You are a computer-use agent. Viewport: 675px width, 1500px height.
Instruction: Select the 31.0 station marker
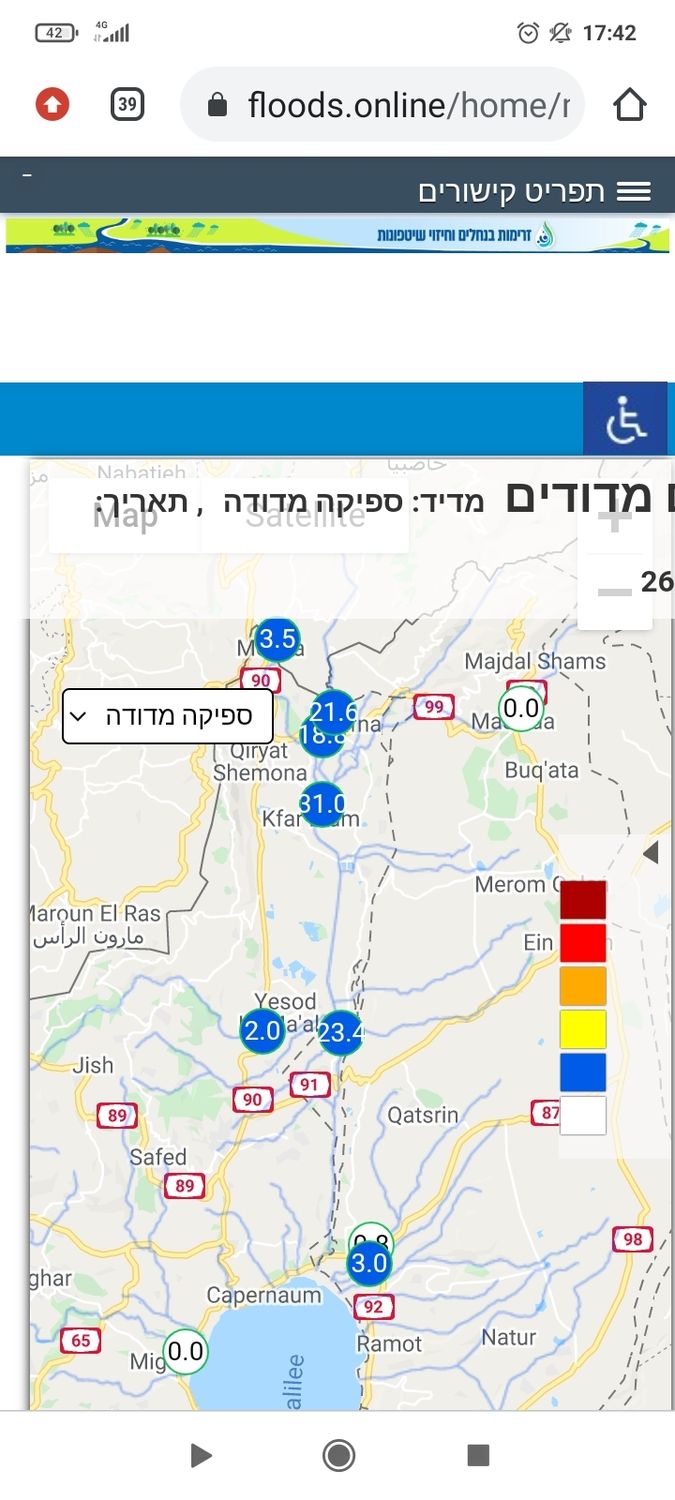point(322,803)
